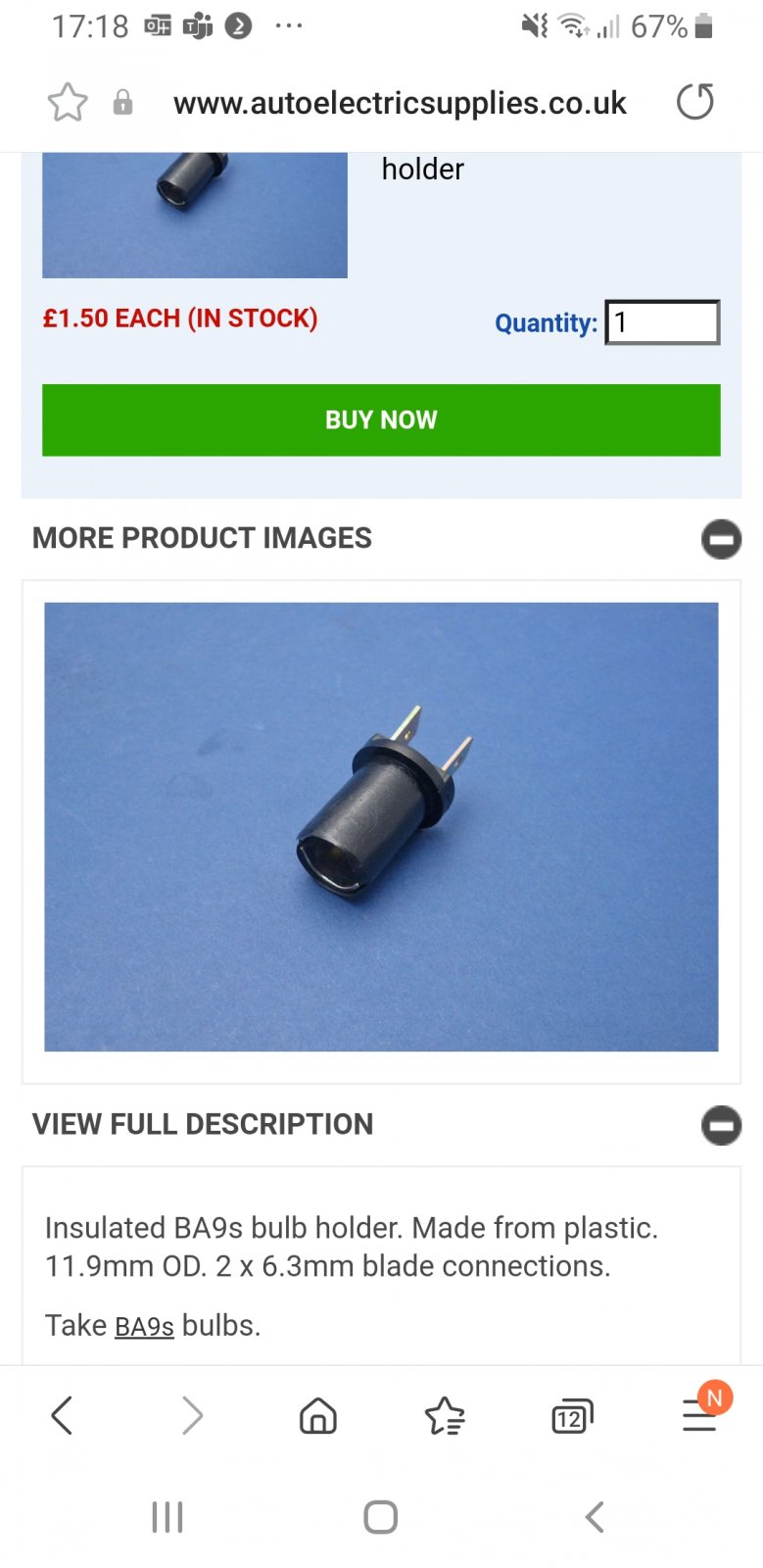Collapse the More Product Images section
Screen dimensions: 763x1568
[x=721, y=539]
